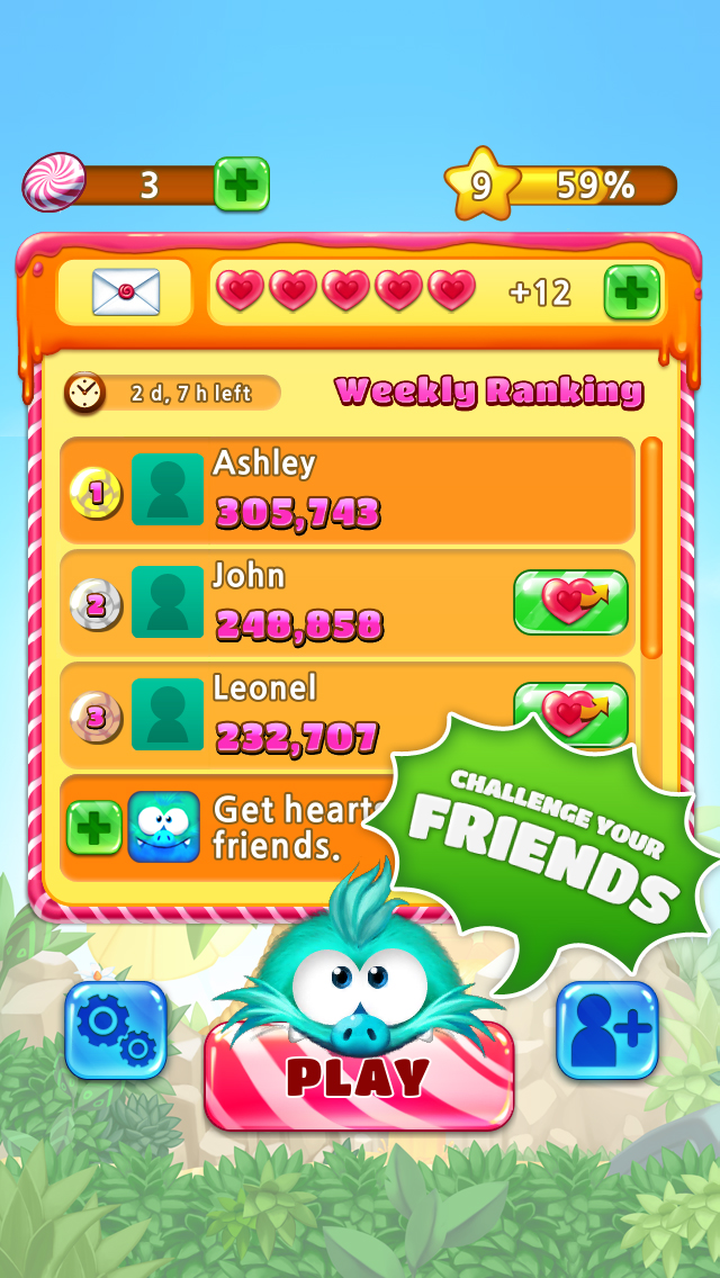Open the settings gears
This screenshot has width=720, height=1278.
click(115, 1030)
